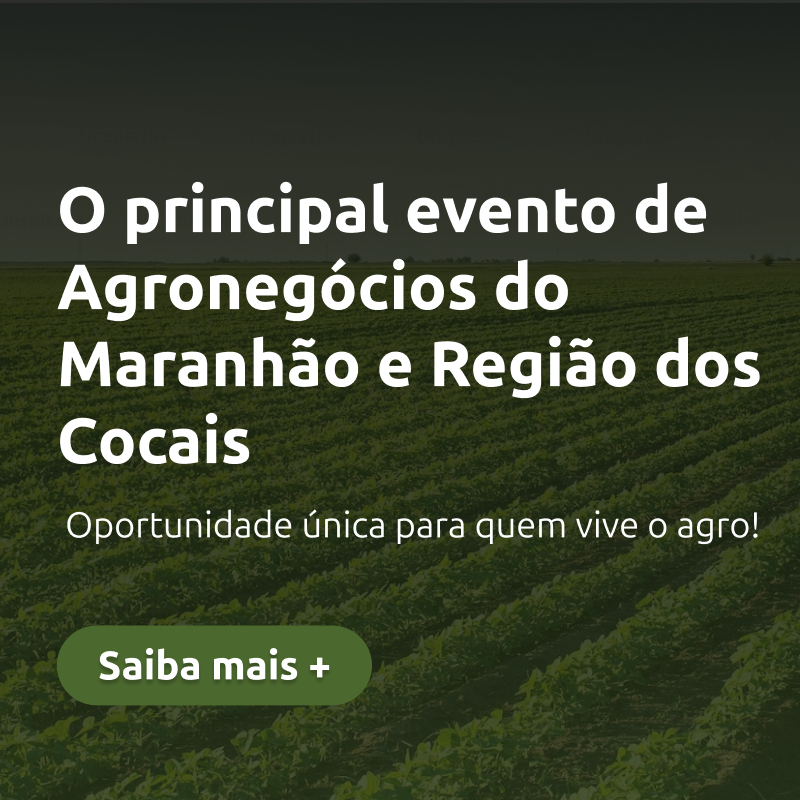Tap the Saiba mais + button
This screenshot has width=800, height=800.
pos(214,666)
